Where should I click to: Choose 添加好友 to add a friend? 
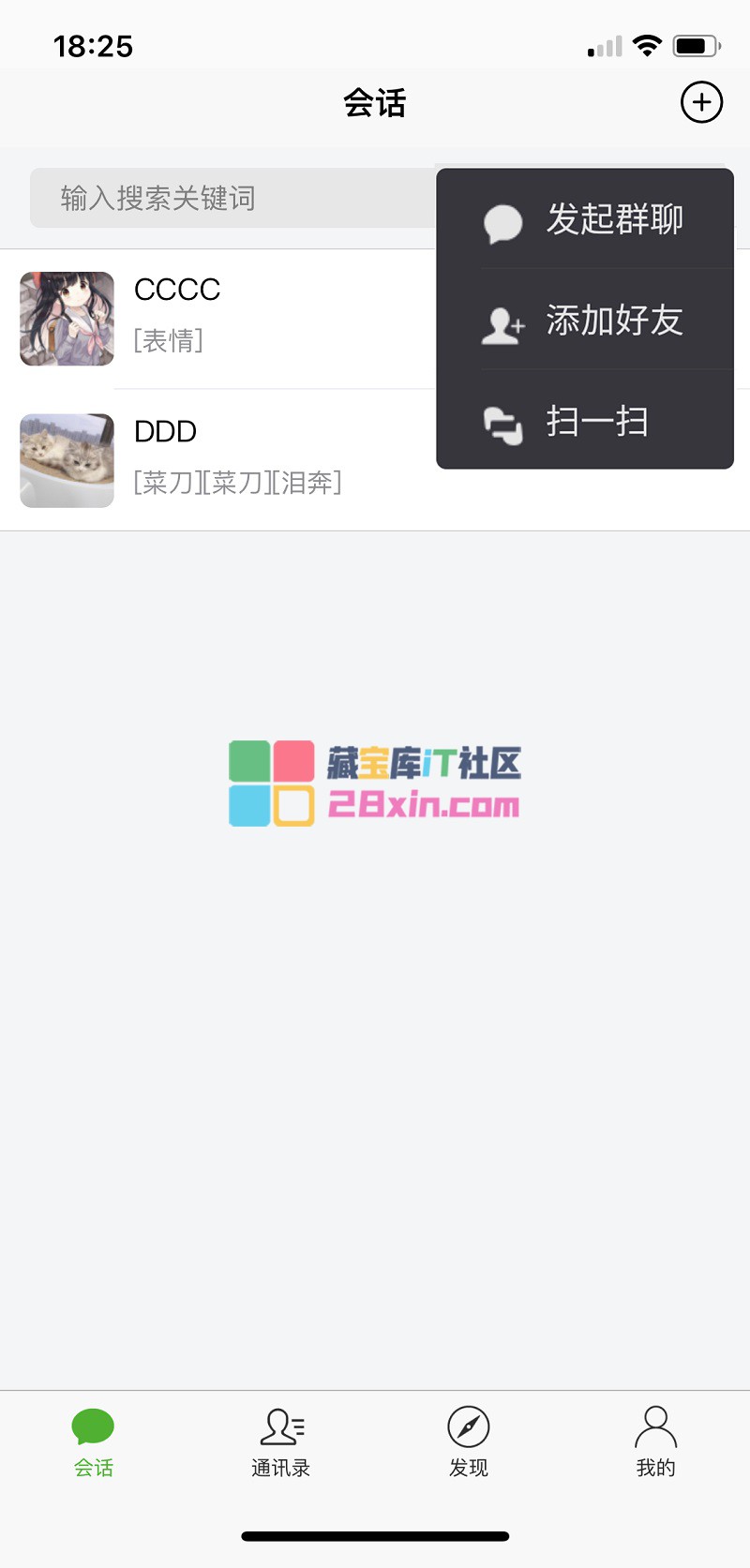585,321
